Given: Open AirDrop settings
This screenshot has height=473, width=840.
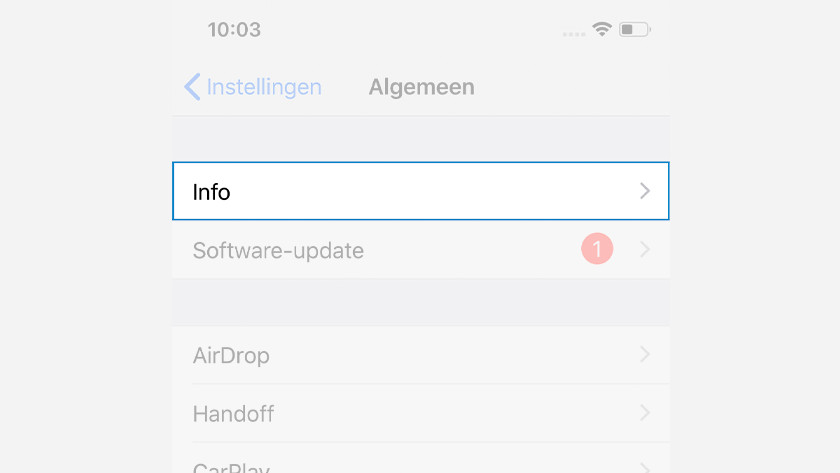Looking at the screenshot, I should (420, 355).
